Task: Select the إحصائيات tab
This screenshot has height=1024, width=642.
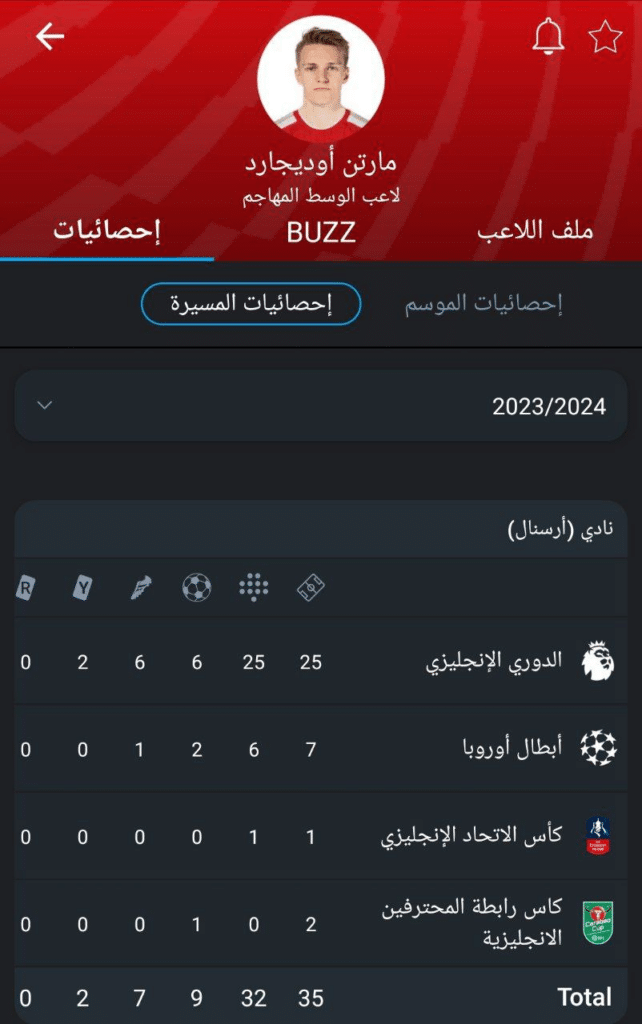Action: [106, 231]
